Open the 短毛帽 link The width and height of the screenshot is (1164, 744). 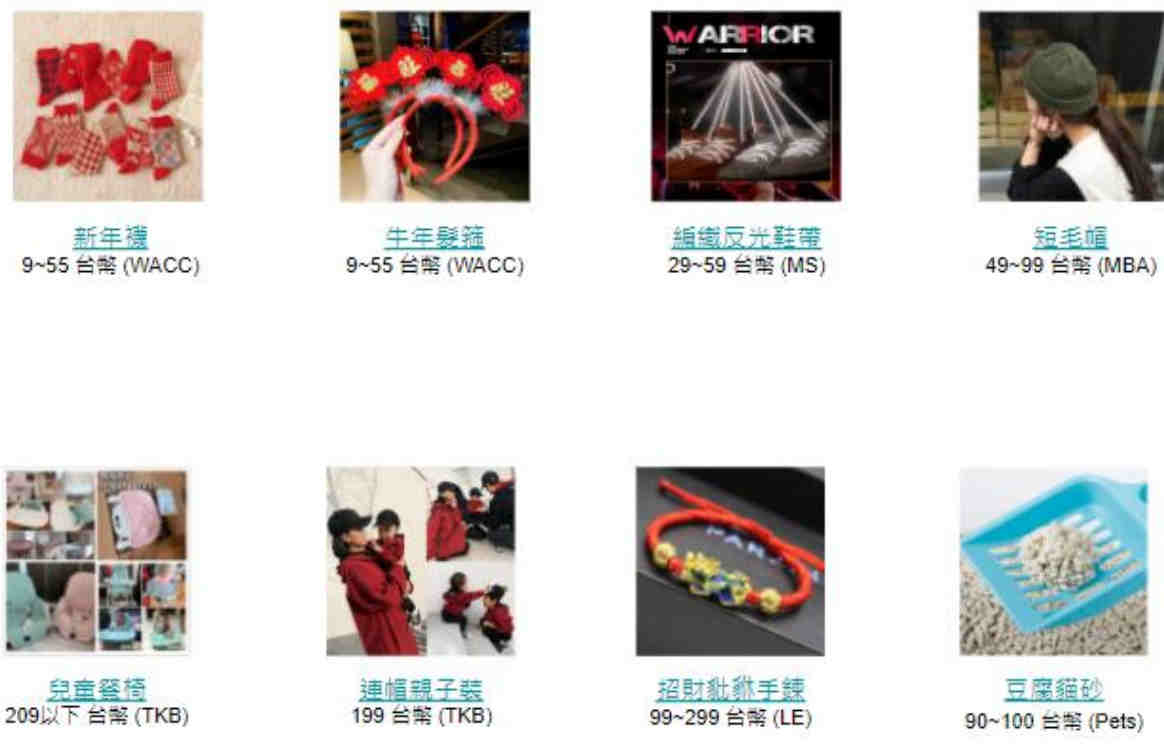pos(1070,238)
